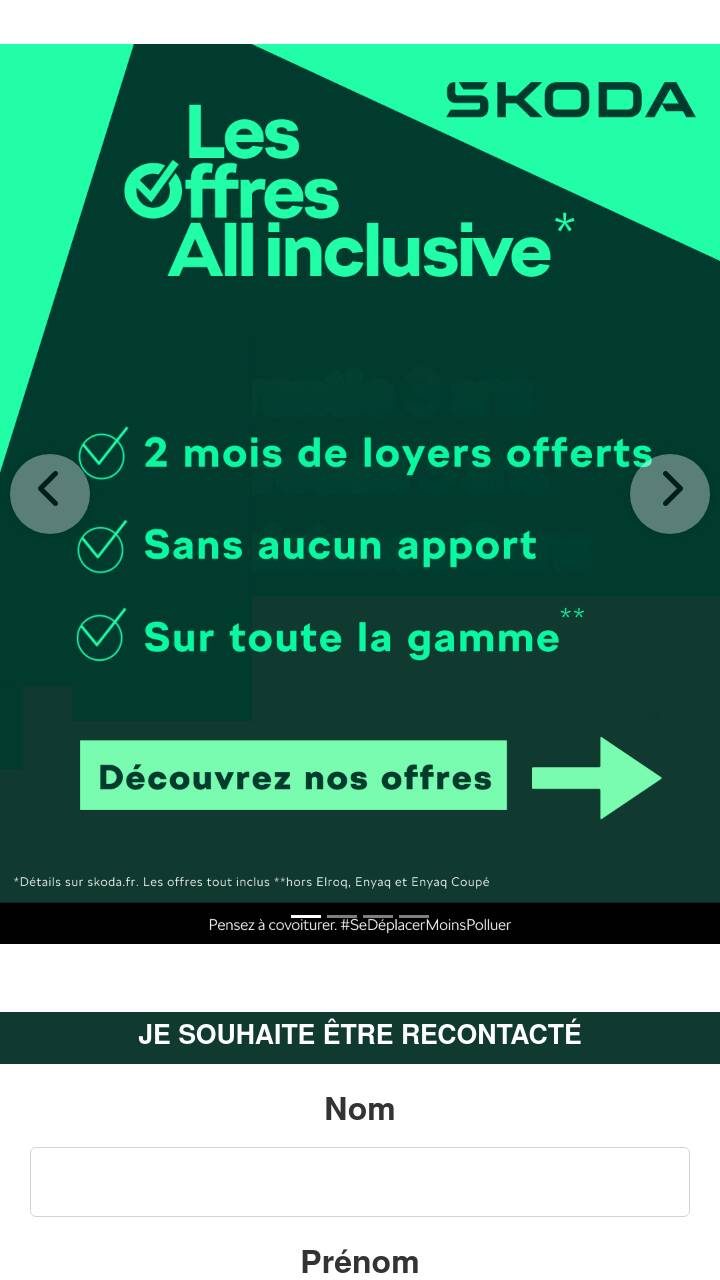The width and height of the screenshot is (720, 1280).
Task: Advance to the next carousel slide
Action: (670, 493)
